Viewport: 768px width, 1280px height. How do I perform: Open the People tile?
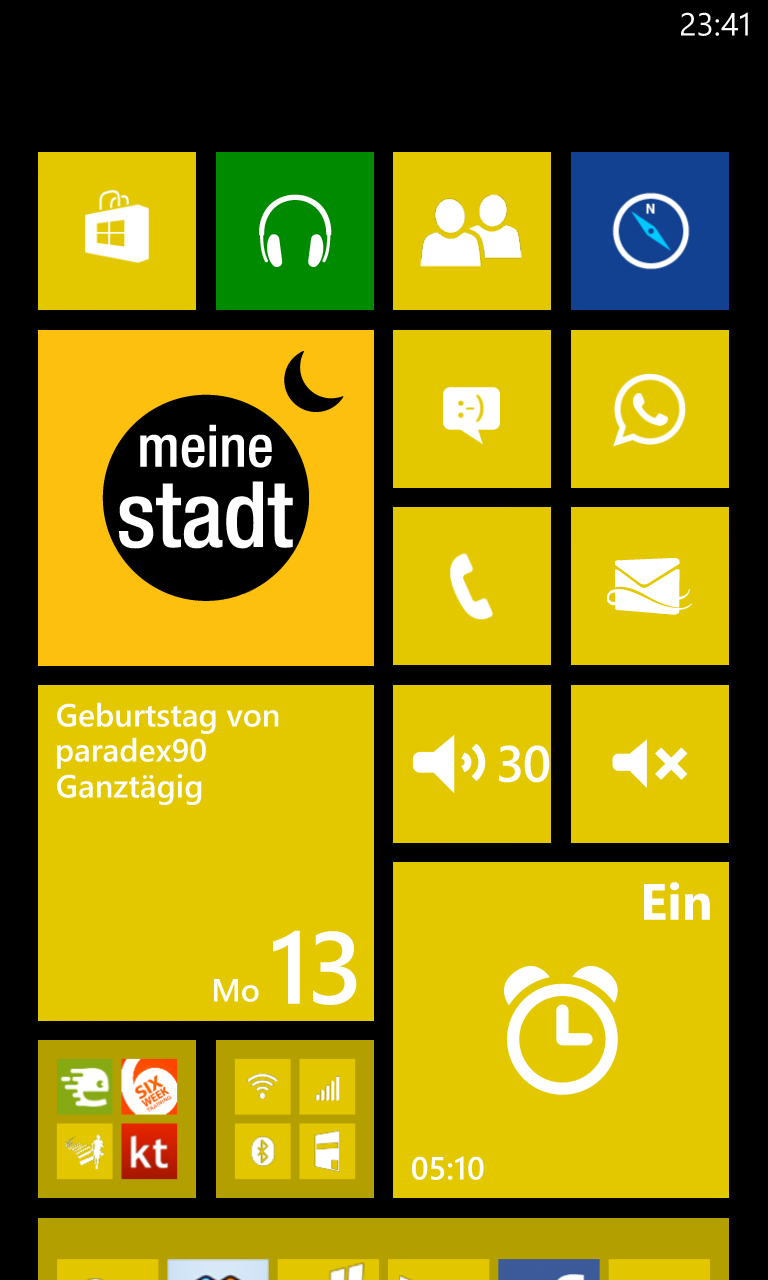(472, 231)
